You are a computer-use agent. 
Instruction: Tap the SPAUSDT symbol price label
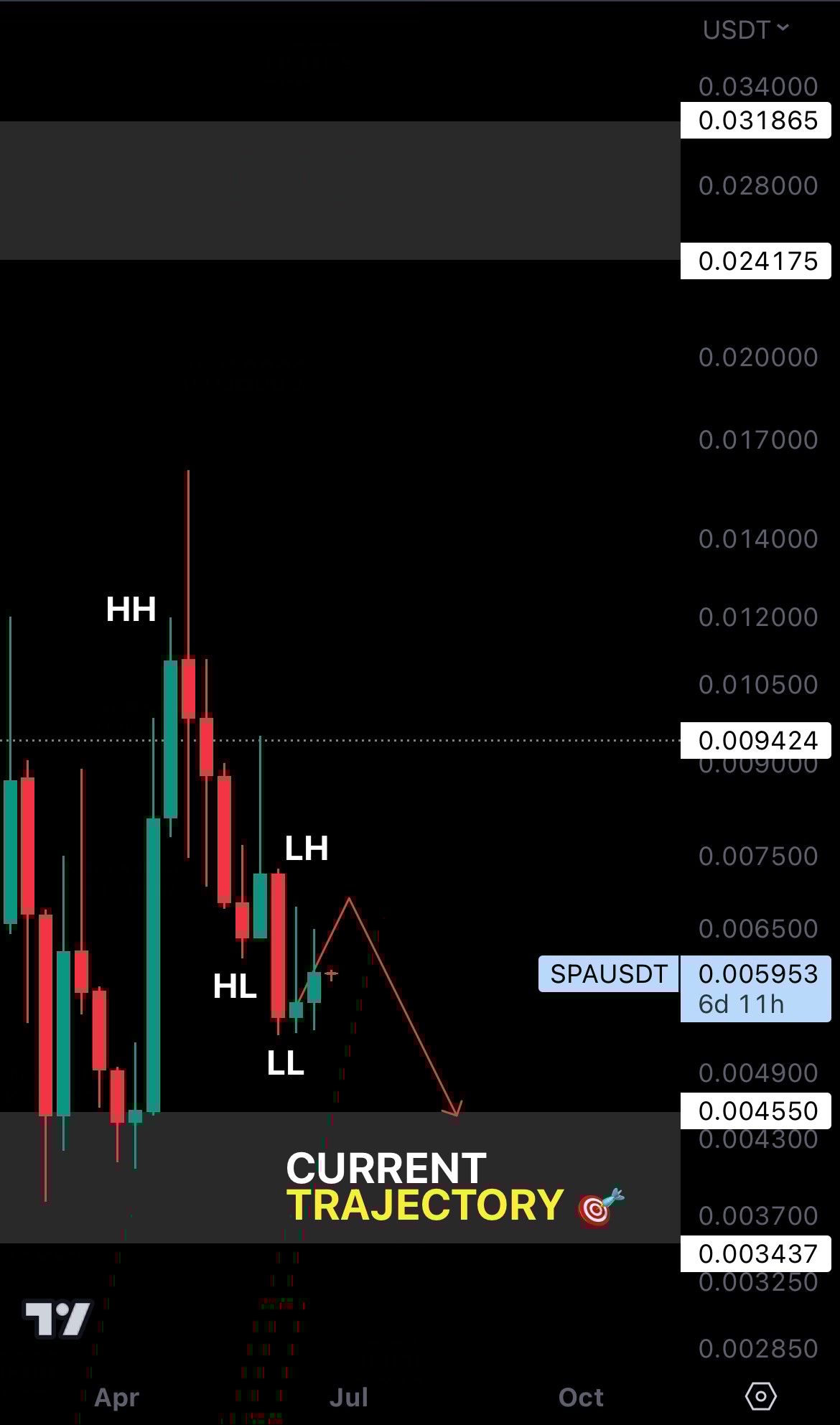point(608,973)
